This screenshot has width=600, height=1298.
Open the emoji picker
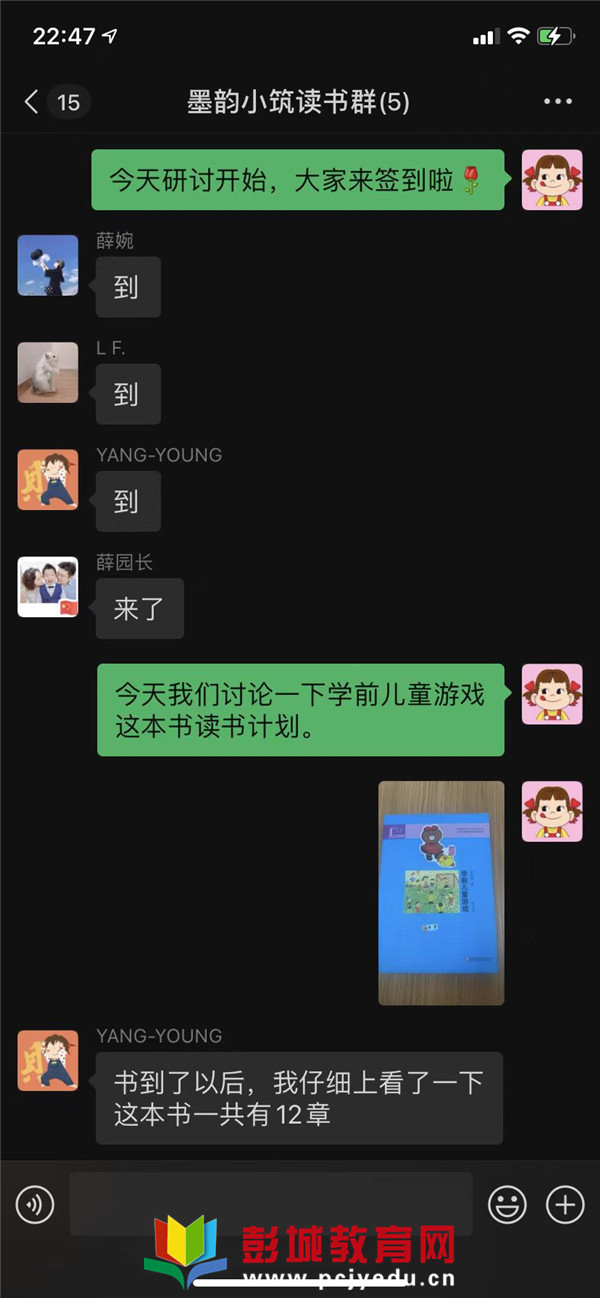pos(507,1204)
